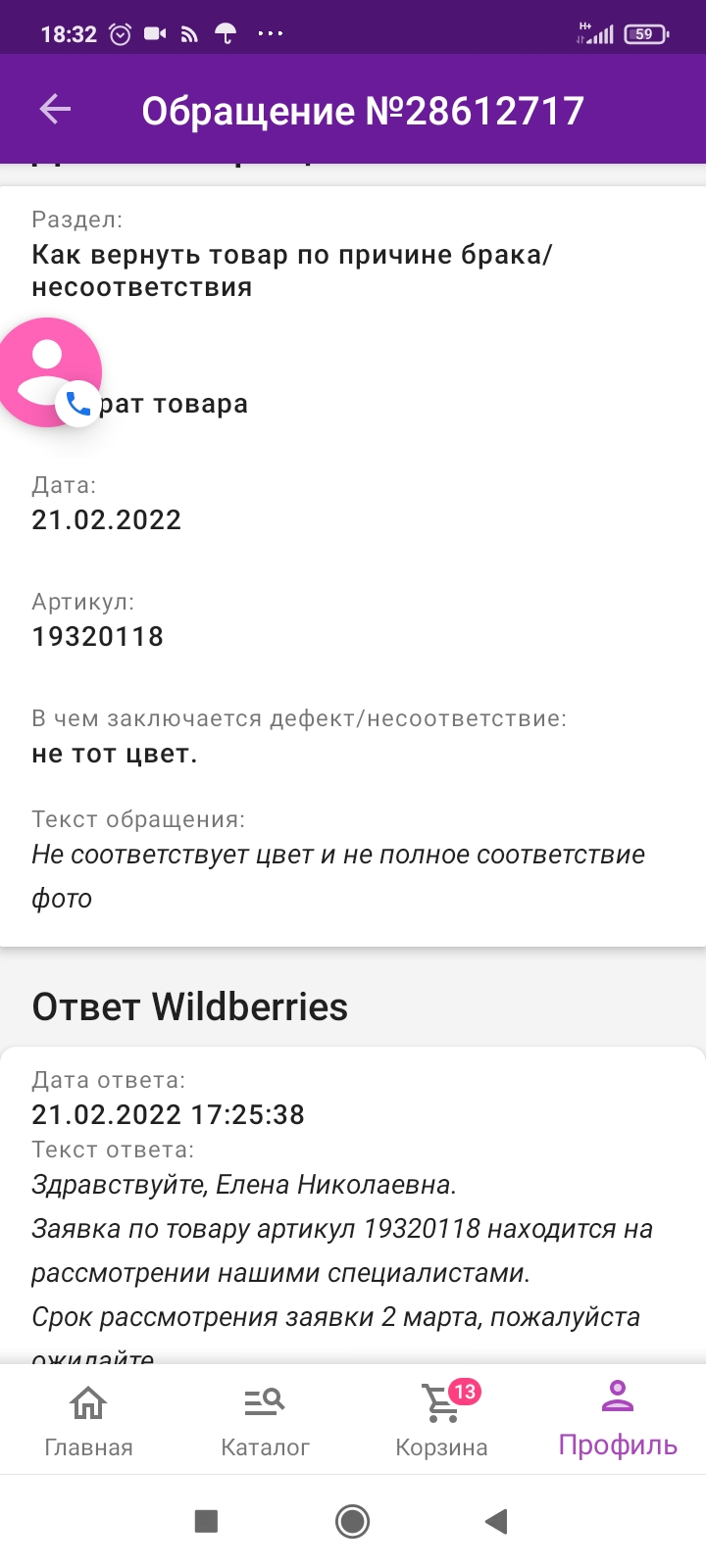The height and width of the screenshot is (1568, 706).
Task: Go back using the app bar arrow
Action: [x=55, y=110]
